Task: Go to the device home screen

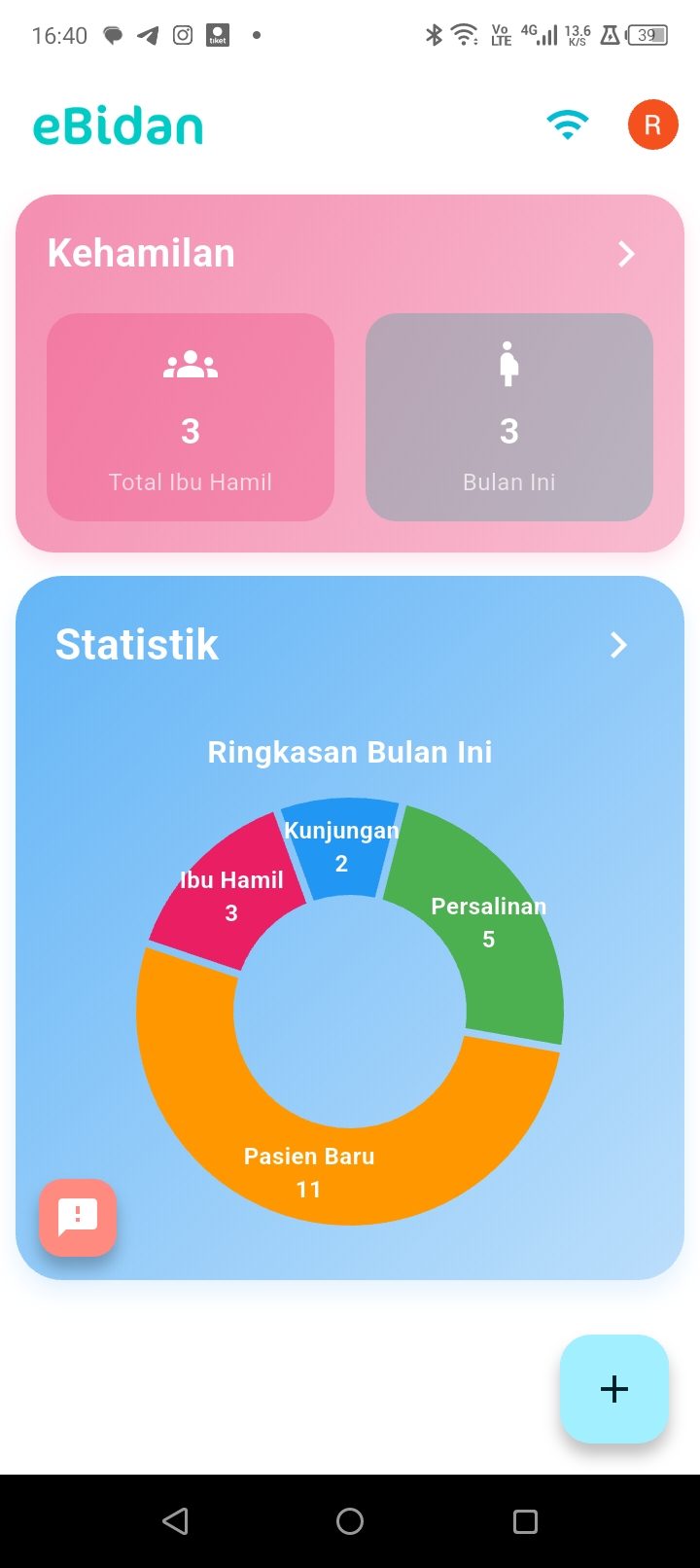Action: (350, 1521)
